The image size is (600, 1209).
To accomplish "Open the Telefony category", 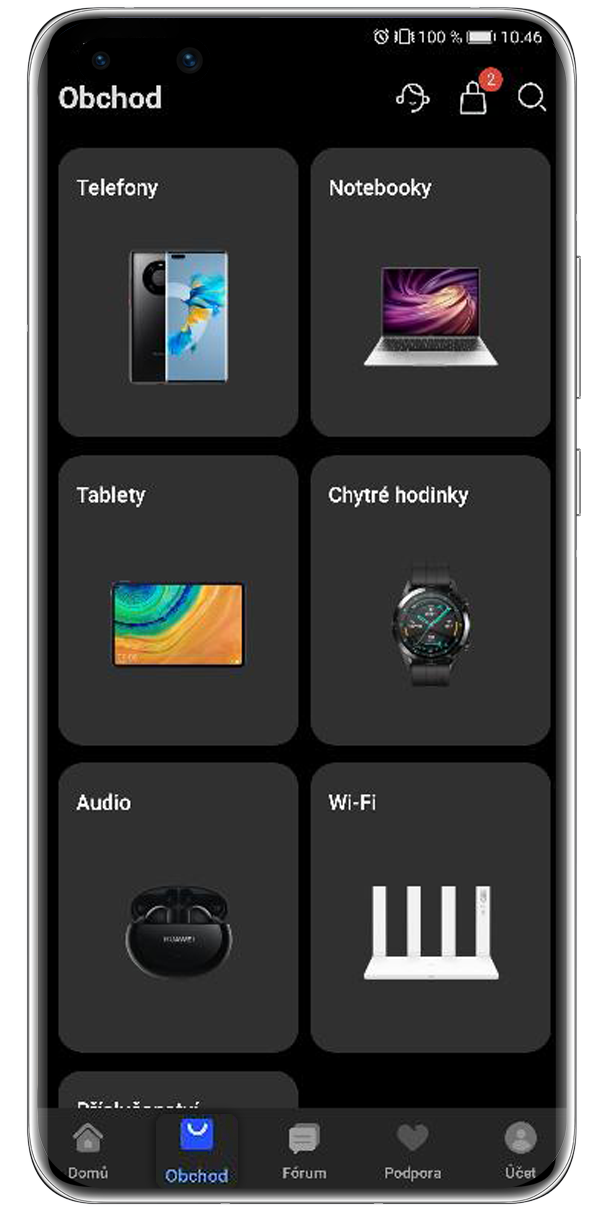I will tap(178, 292).
